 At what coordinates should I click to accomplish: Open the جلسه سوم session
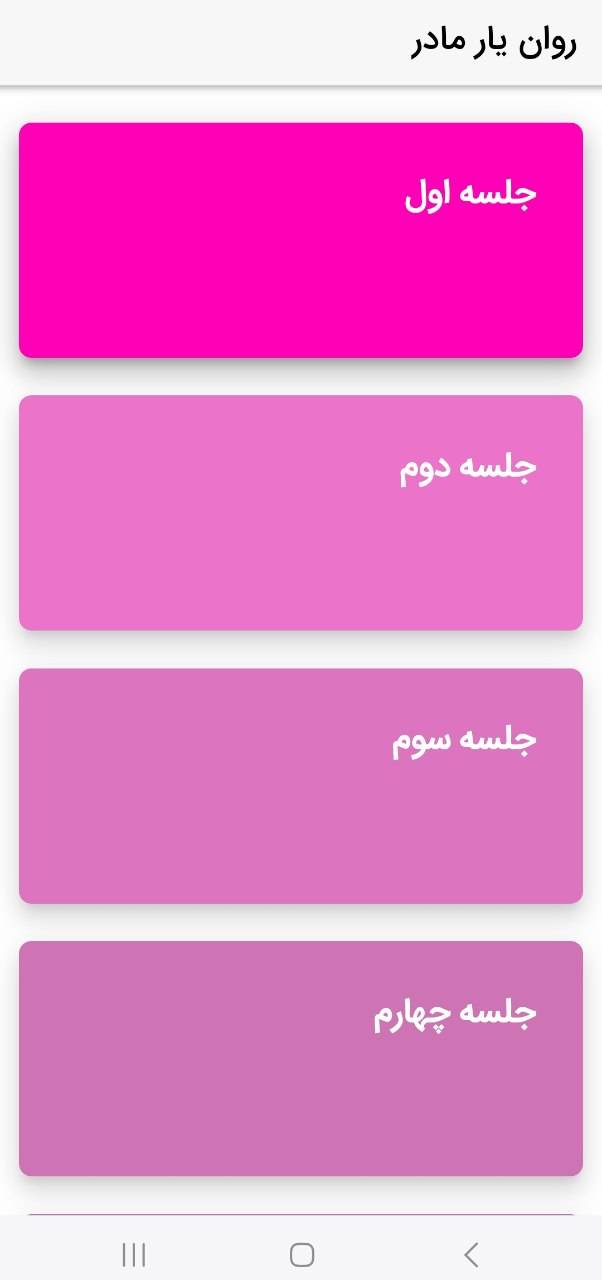tap(300, 785)
